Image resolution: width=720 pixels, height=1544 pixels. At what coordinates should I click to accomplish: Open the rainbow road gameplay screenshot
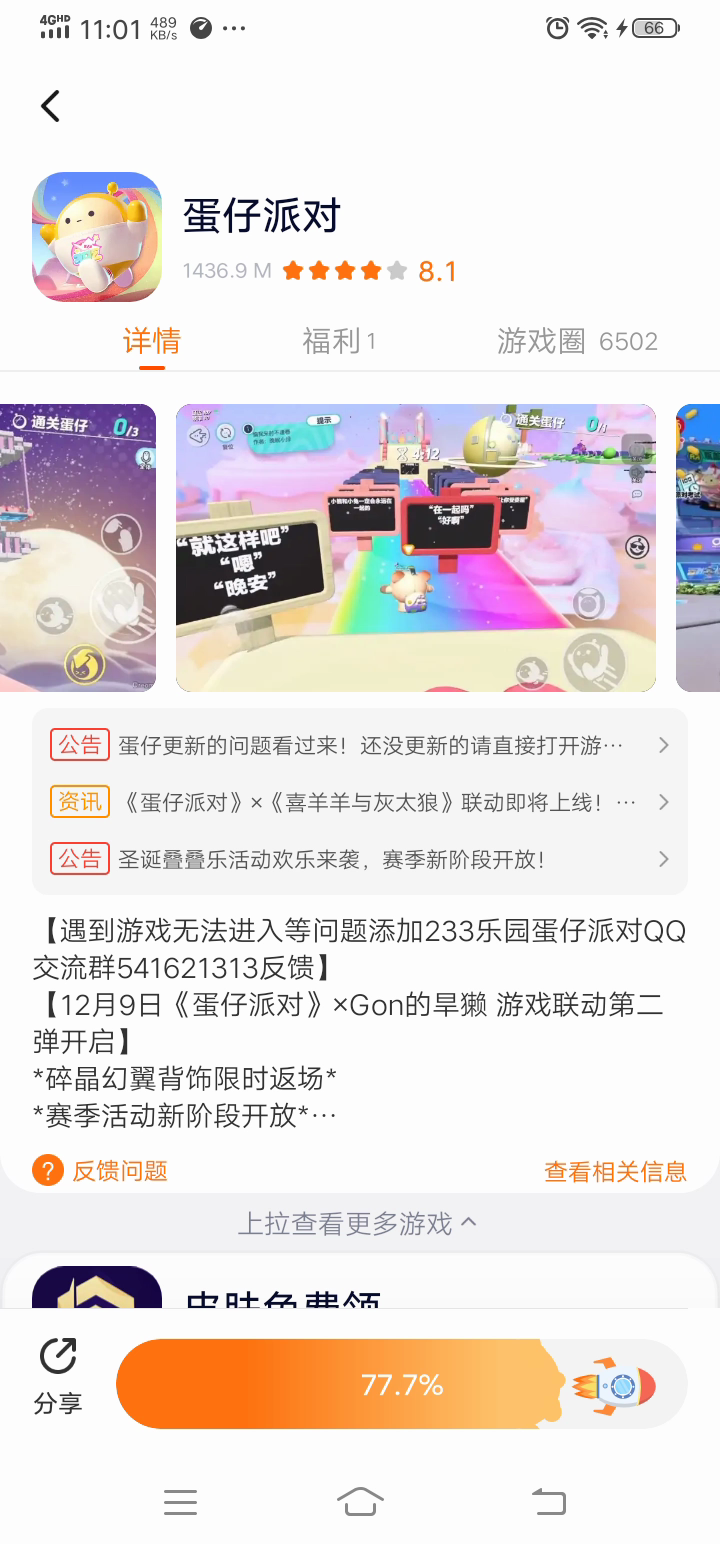point(416,548)
